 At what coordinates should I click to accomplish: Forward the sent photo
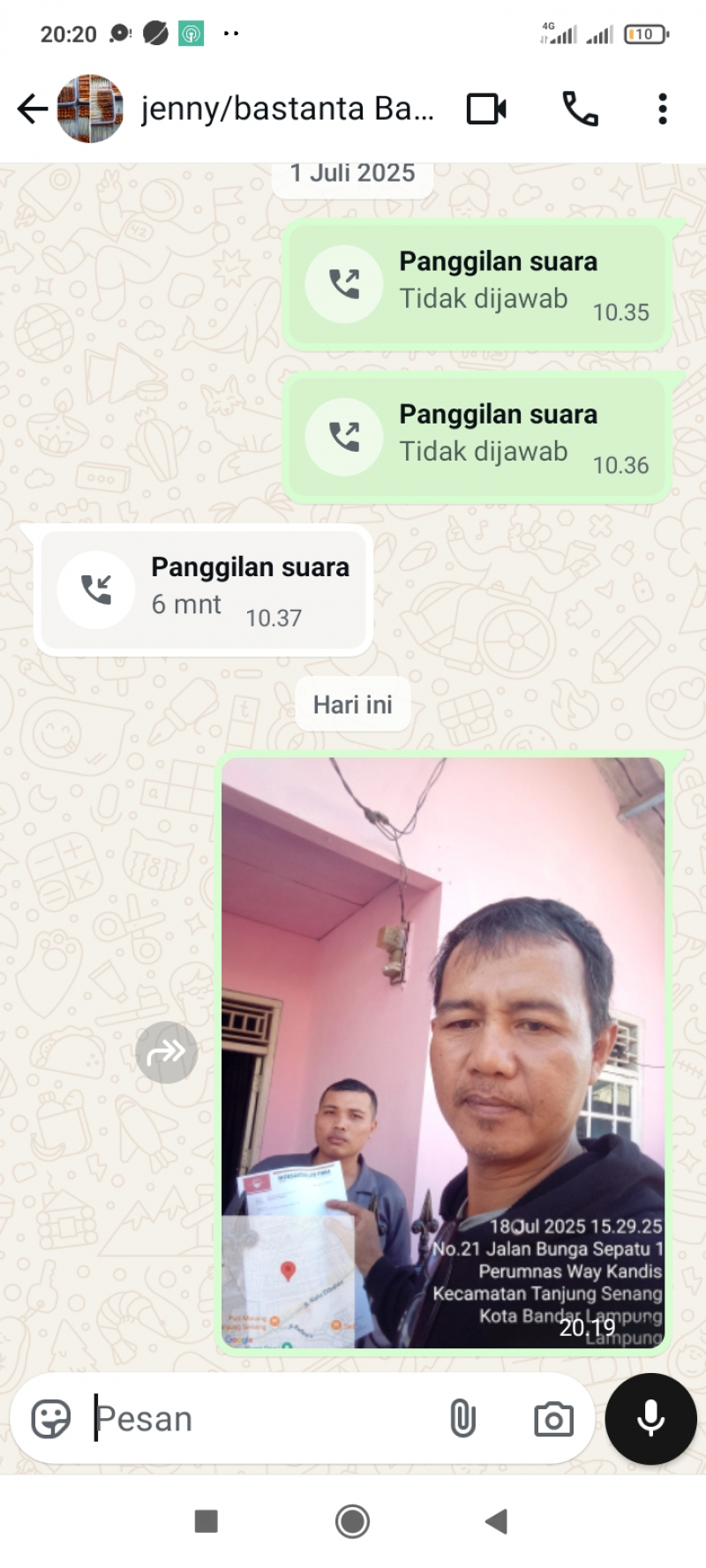tap(166, 1052)
